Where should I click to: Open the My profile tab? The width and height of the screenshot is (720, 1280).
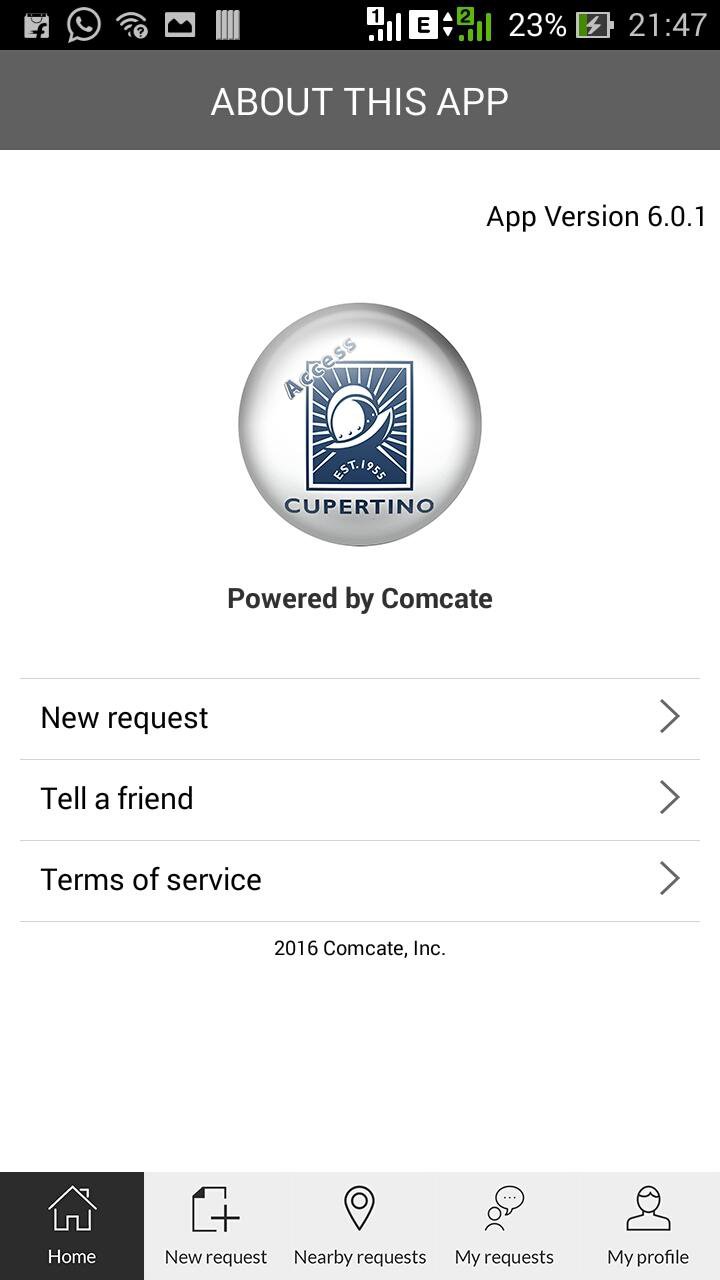(x=648, y=1226)
